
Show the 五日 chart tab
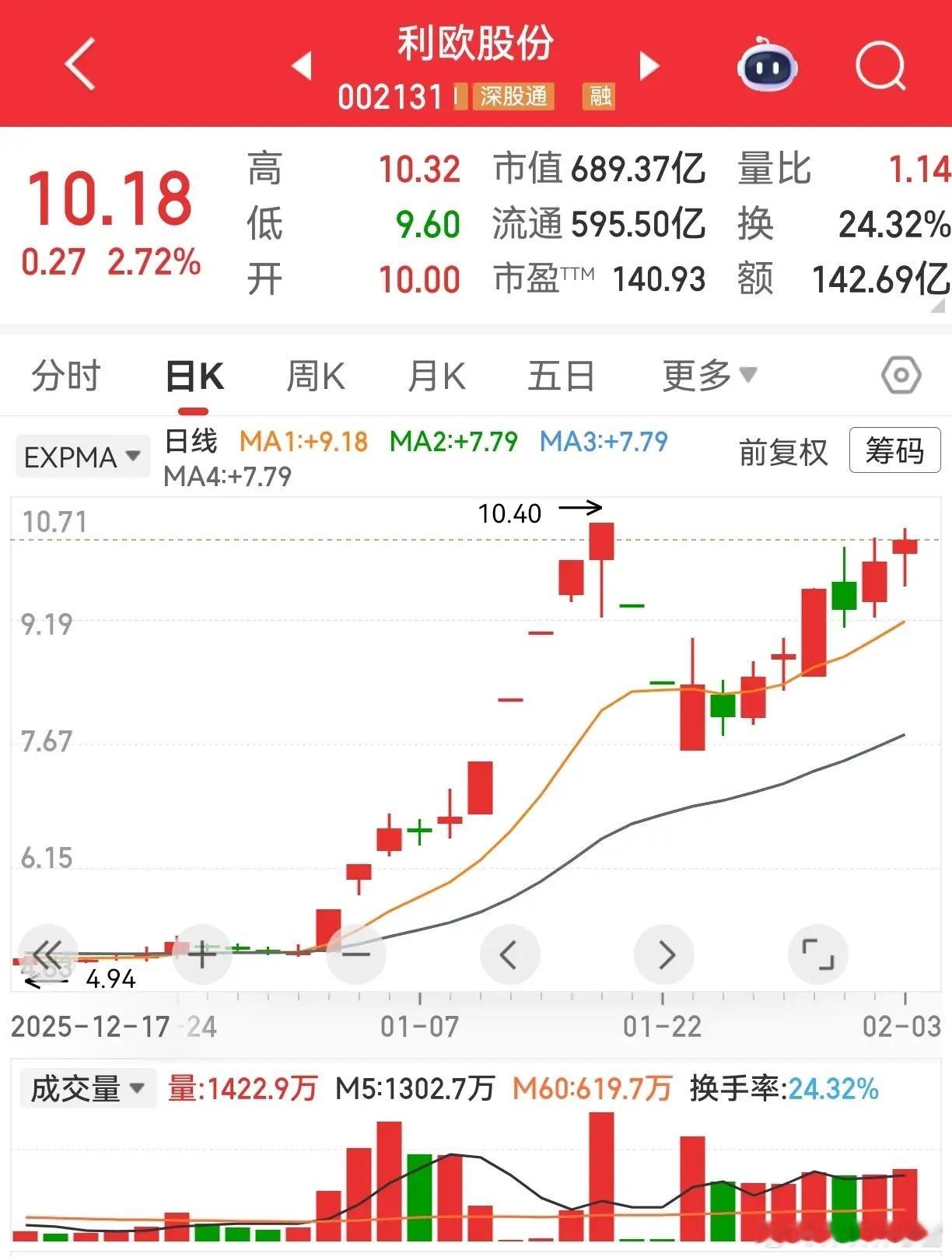click(562, 376)
